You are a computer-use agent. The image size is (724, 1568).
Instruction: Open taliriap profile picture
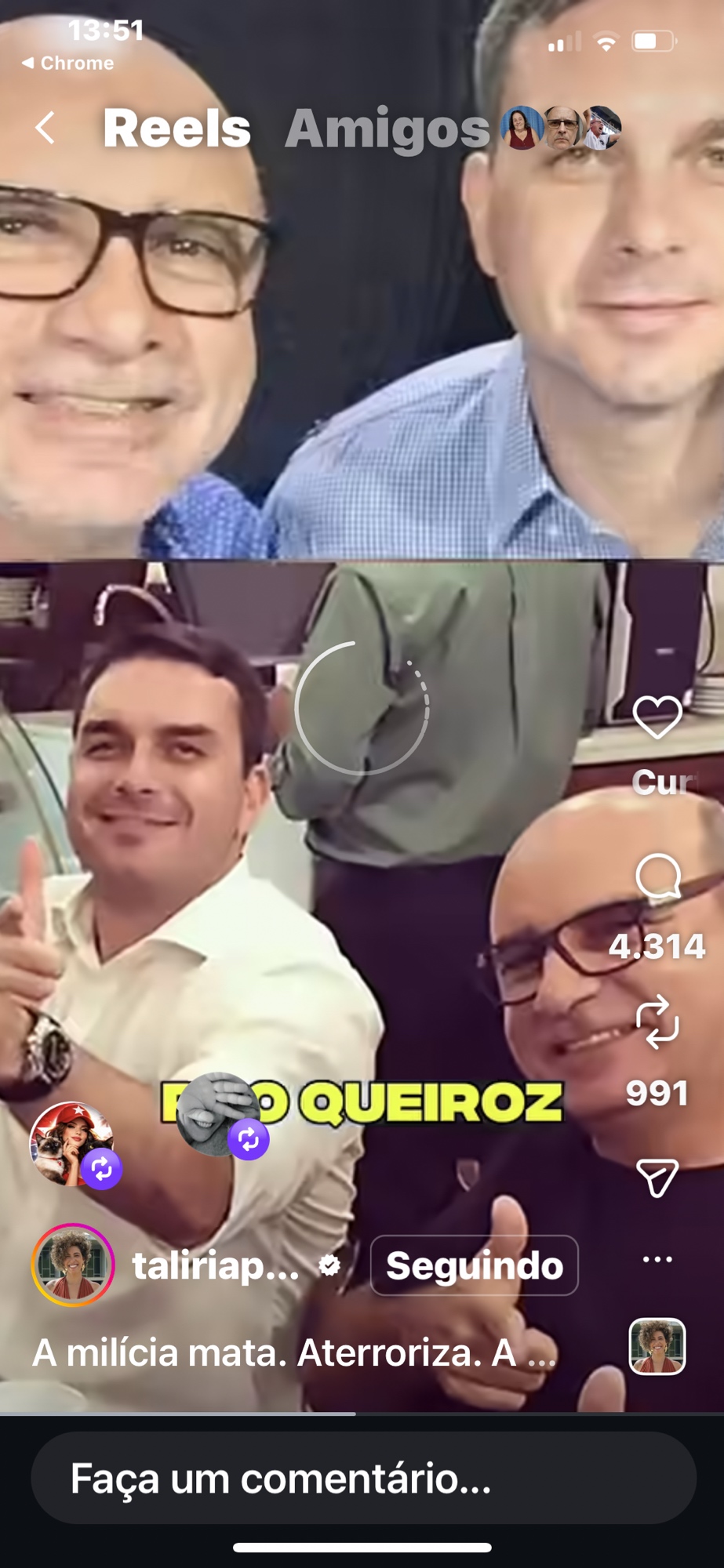coord(72,1265)
